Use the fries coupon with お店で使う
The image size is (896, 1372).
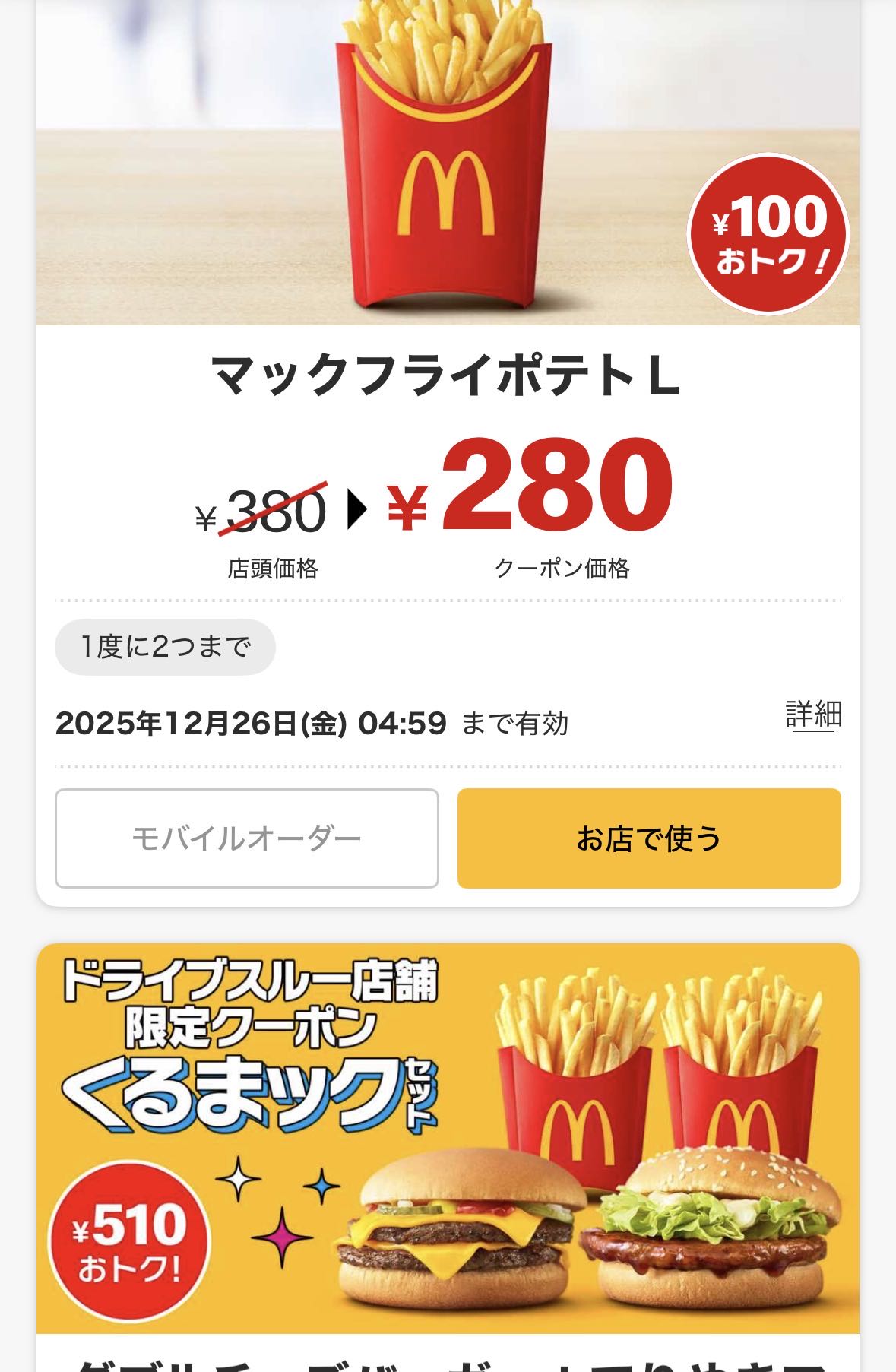point(648,838)
